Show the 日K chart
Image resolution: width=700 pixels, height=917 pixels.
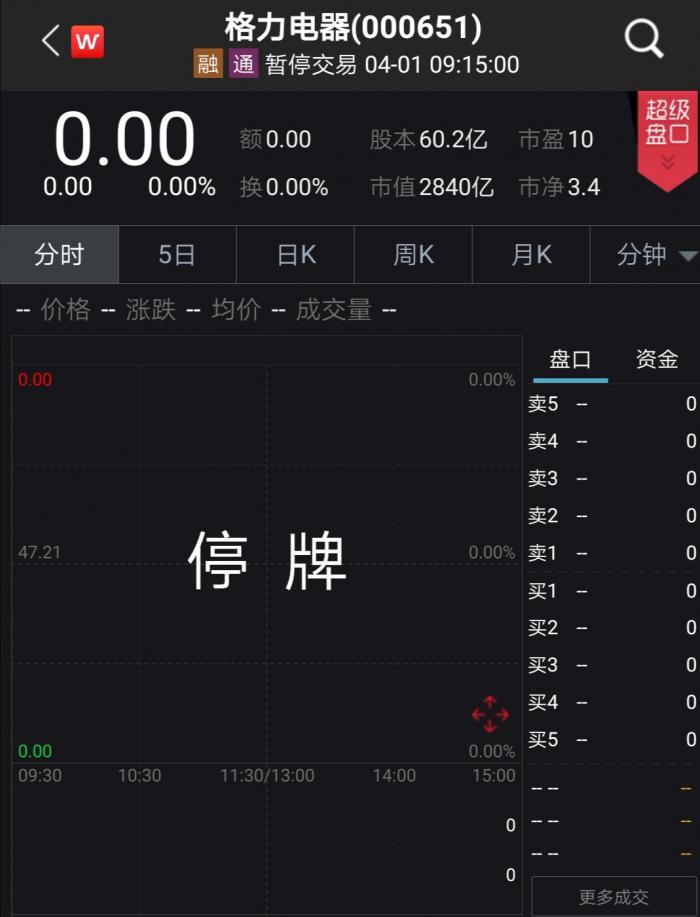296,255
